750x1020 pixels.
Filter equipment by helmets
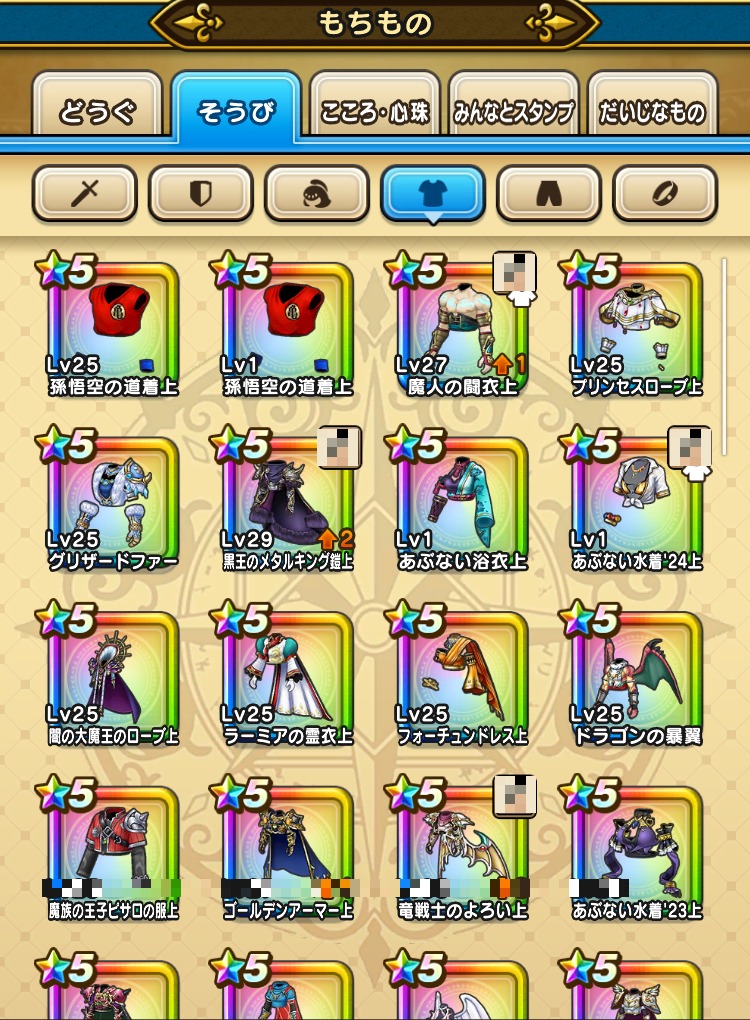tap(317, 193)
